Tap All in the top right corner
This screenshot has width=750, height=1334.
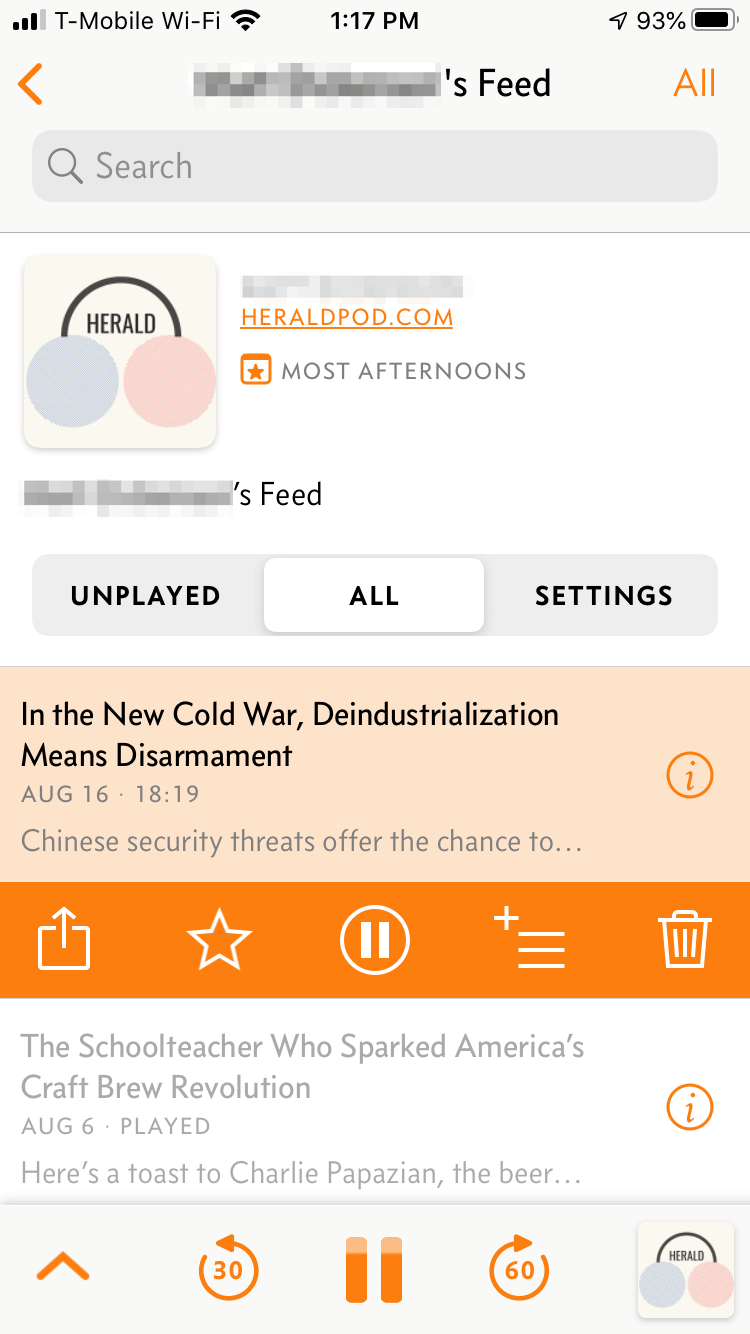694,84
